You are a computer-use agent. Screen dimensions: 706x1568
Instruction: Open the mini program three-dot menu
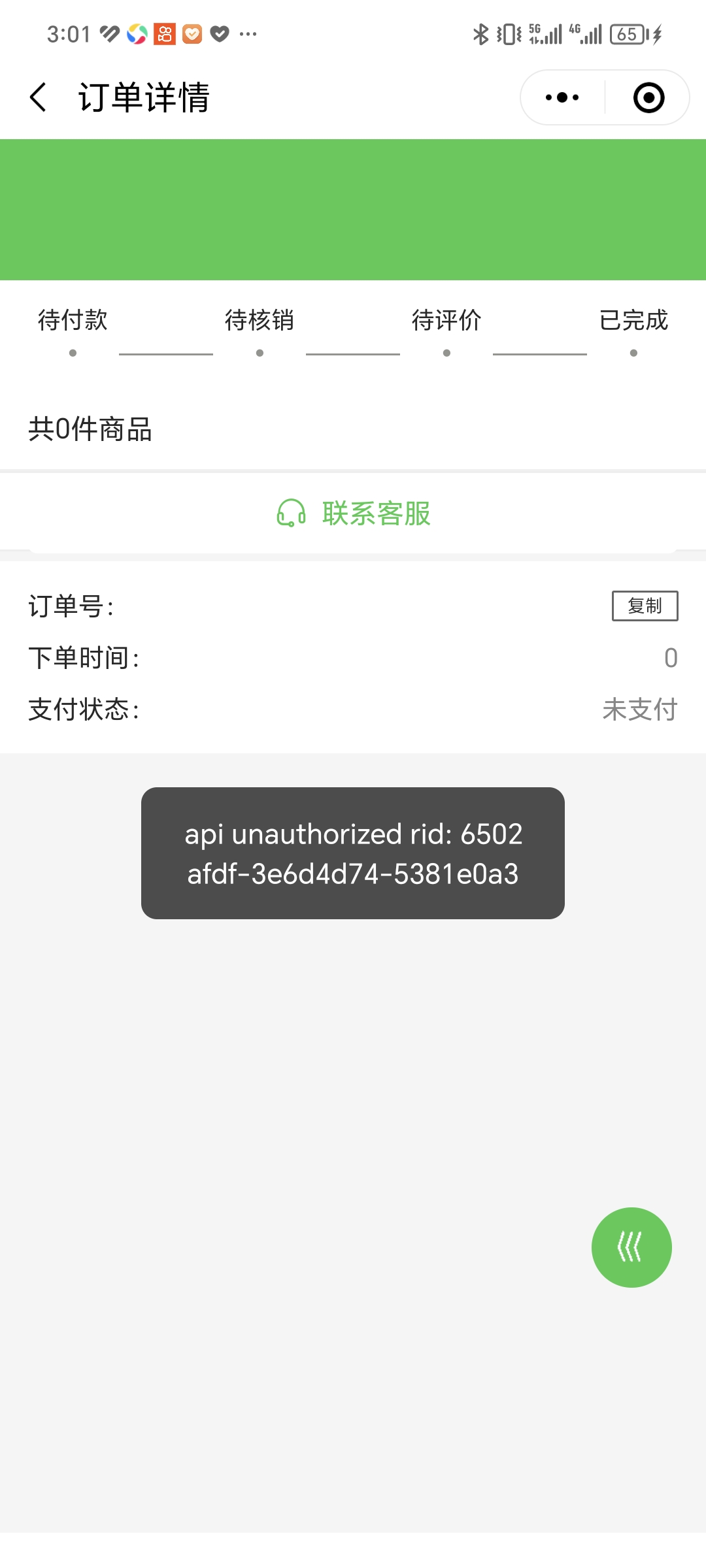[562, 97]
